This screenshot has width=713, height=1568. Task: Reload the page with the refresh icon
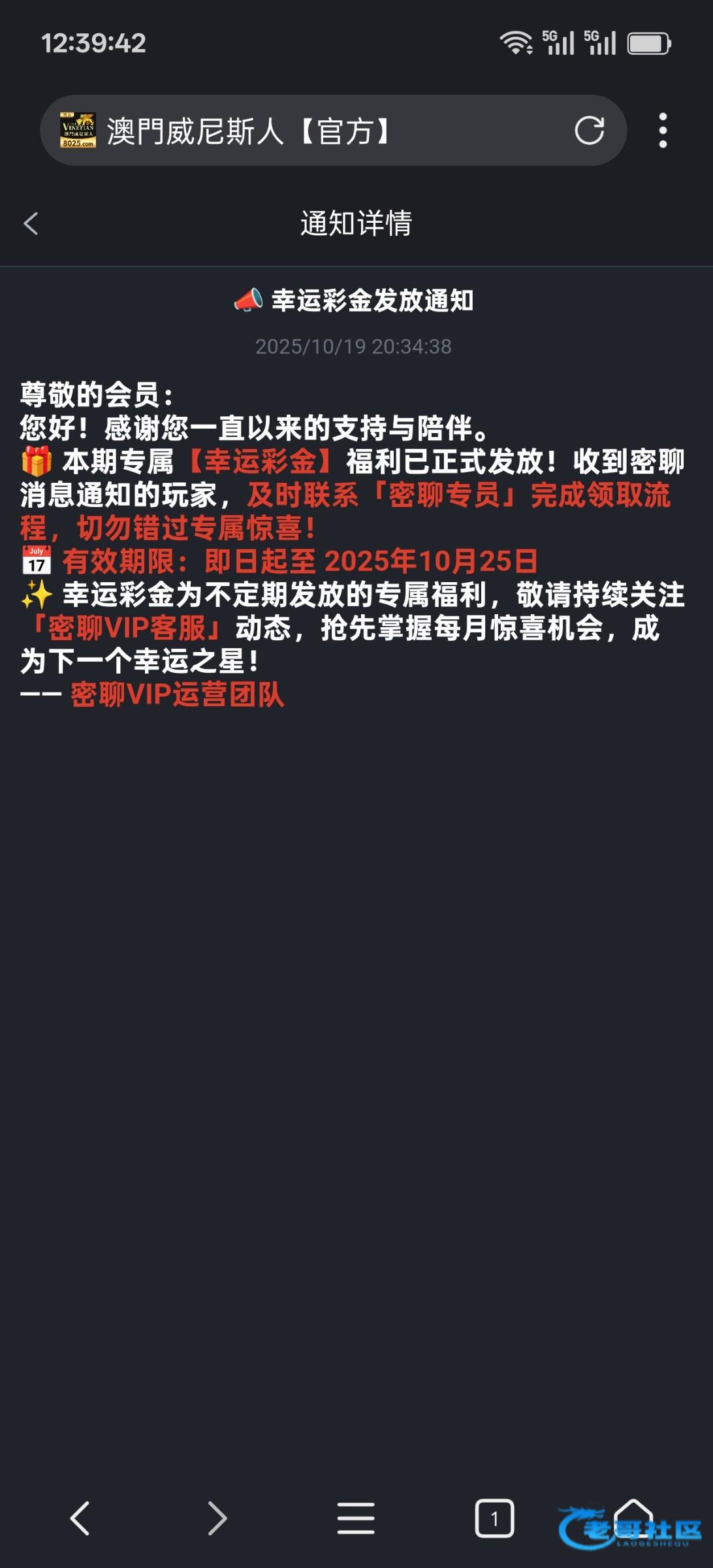tap(589, 131)
